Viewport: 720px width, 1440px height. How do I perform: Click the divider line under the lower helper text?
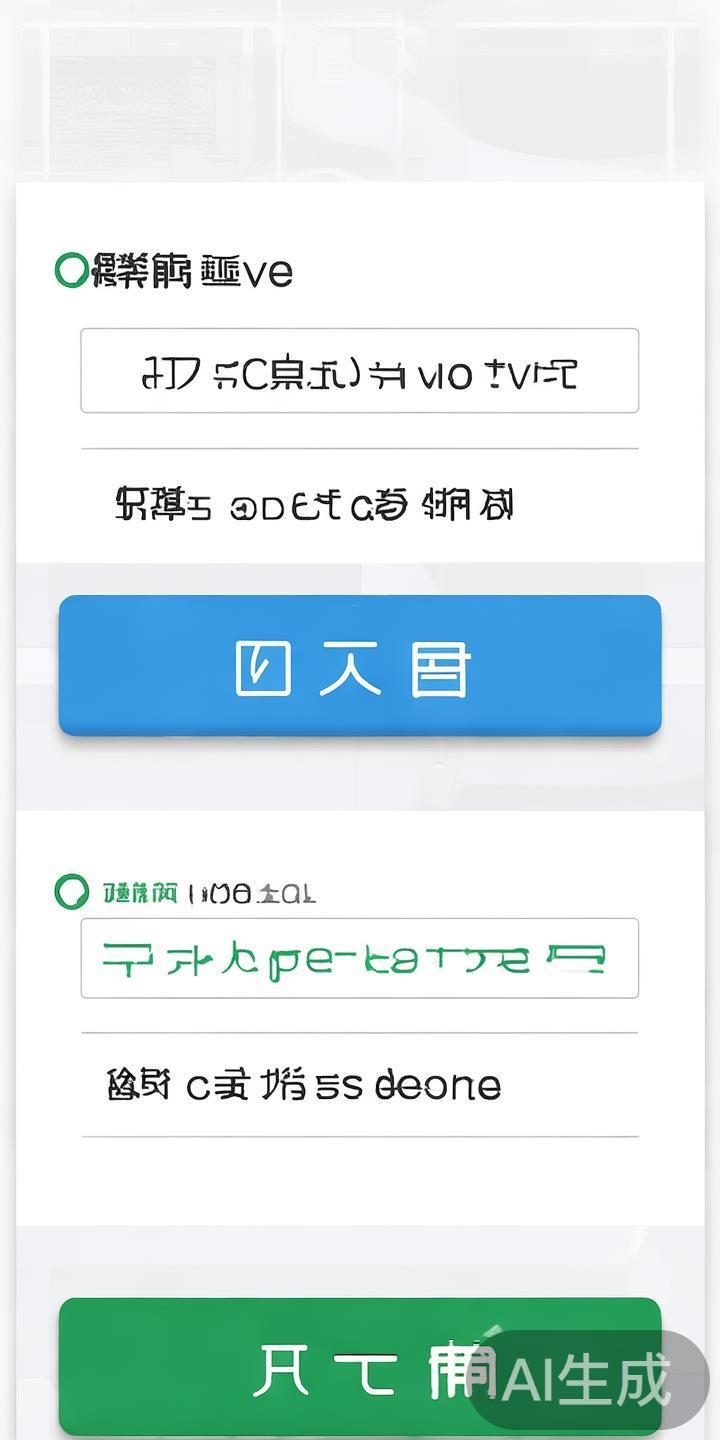click(360, 1136)
